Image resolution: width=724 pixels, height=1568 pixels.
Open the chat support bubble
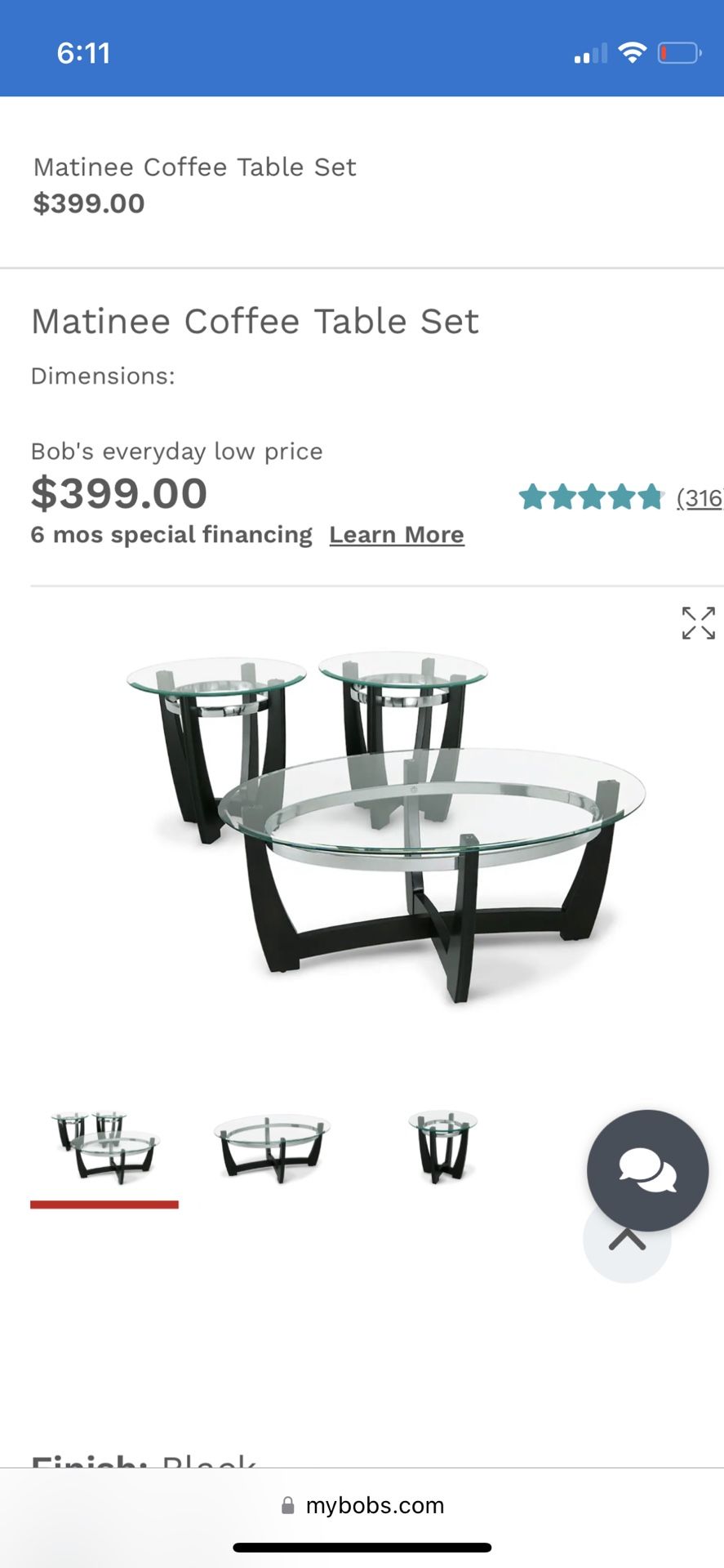pos(647,1171)
